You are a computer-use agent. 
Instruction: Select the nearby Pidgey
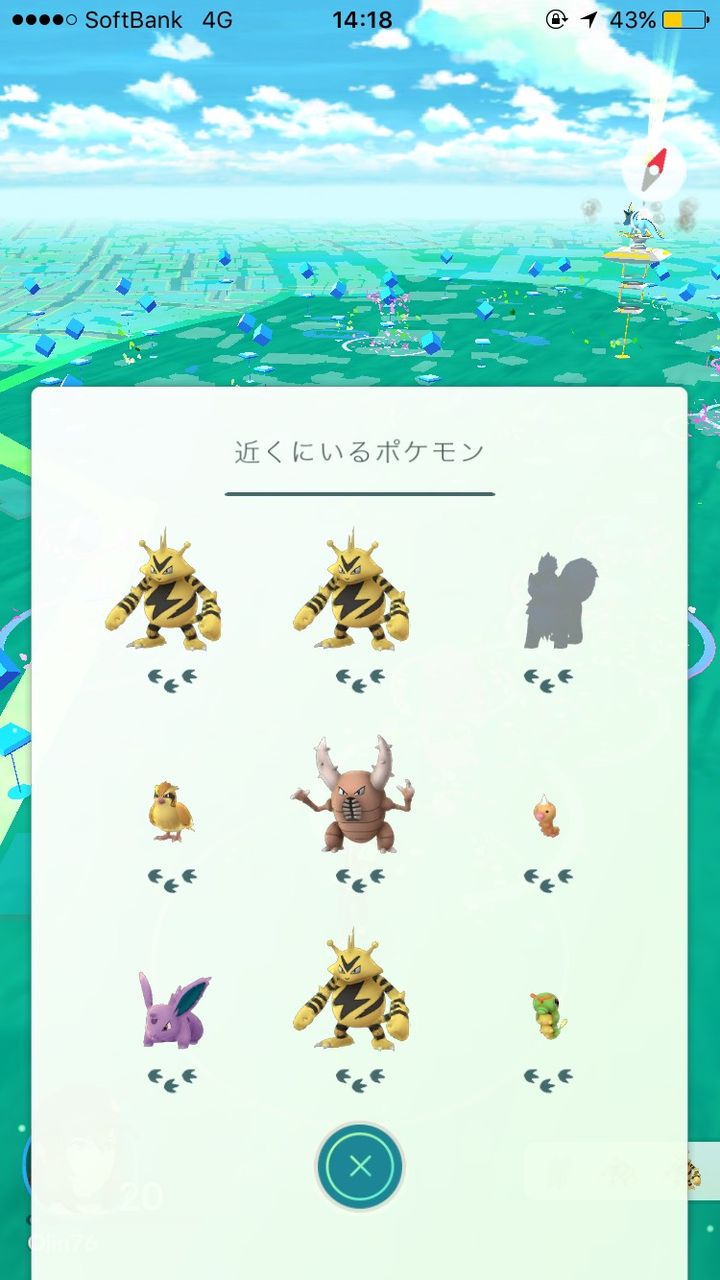pyautogui.click(x=172, y=810)
